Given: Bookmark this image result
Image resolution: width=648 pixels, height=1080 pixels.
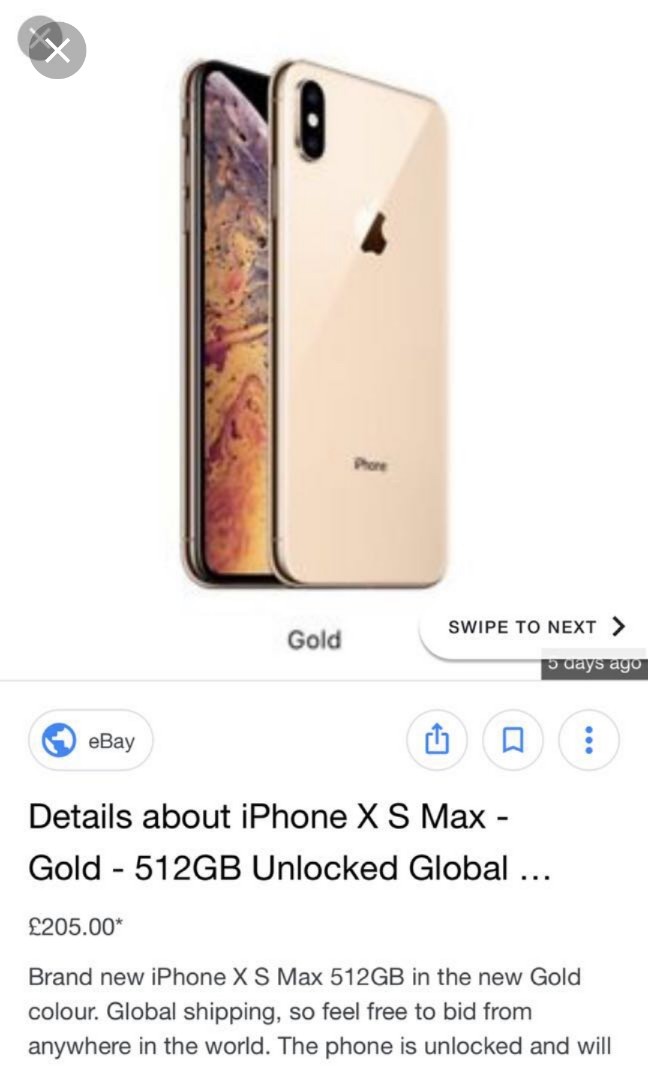Looking at the screenshot, I should point(512,740).
